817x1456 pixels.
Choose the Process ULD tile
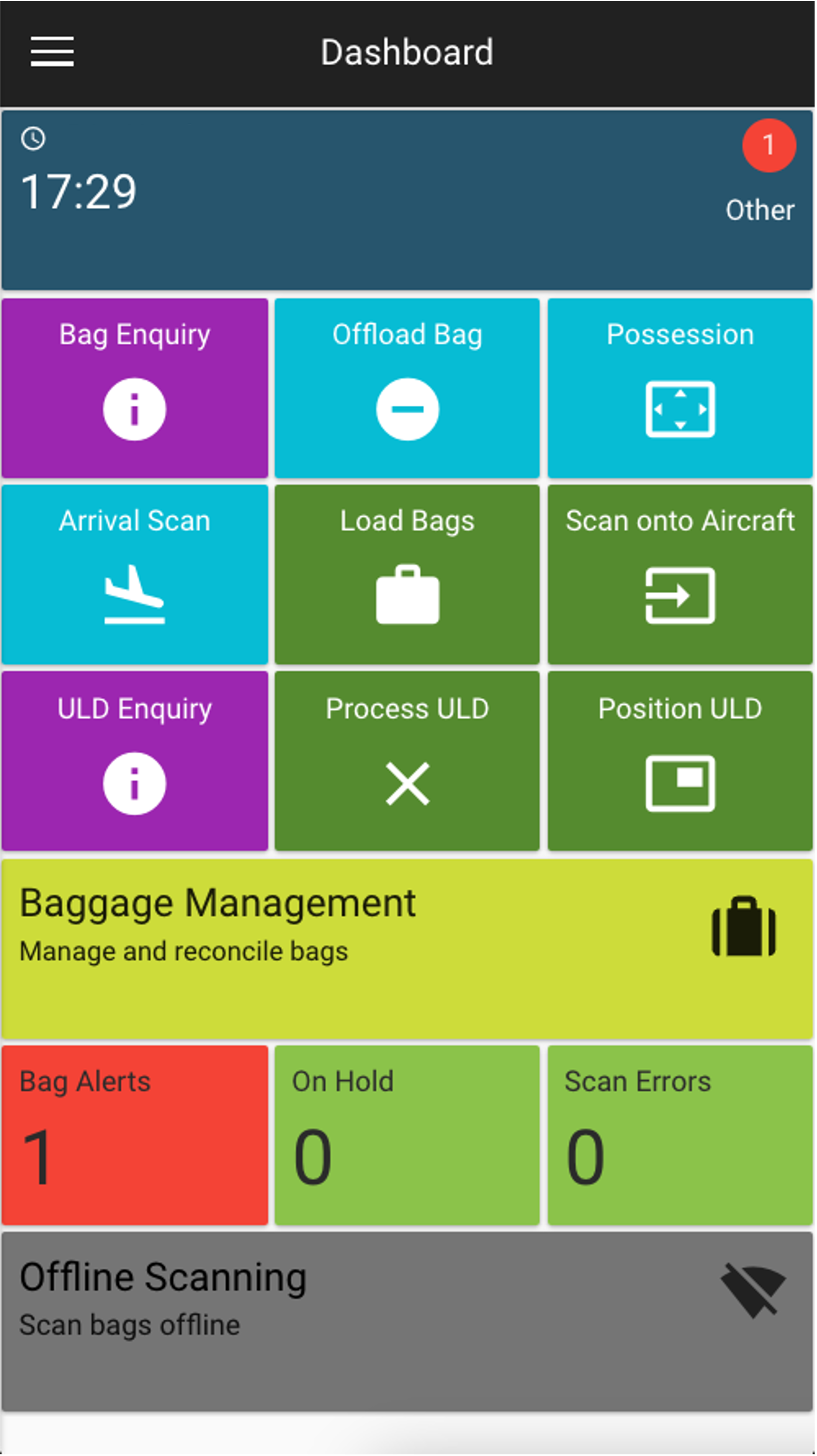click(x=407, y=761)
